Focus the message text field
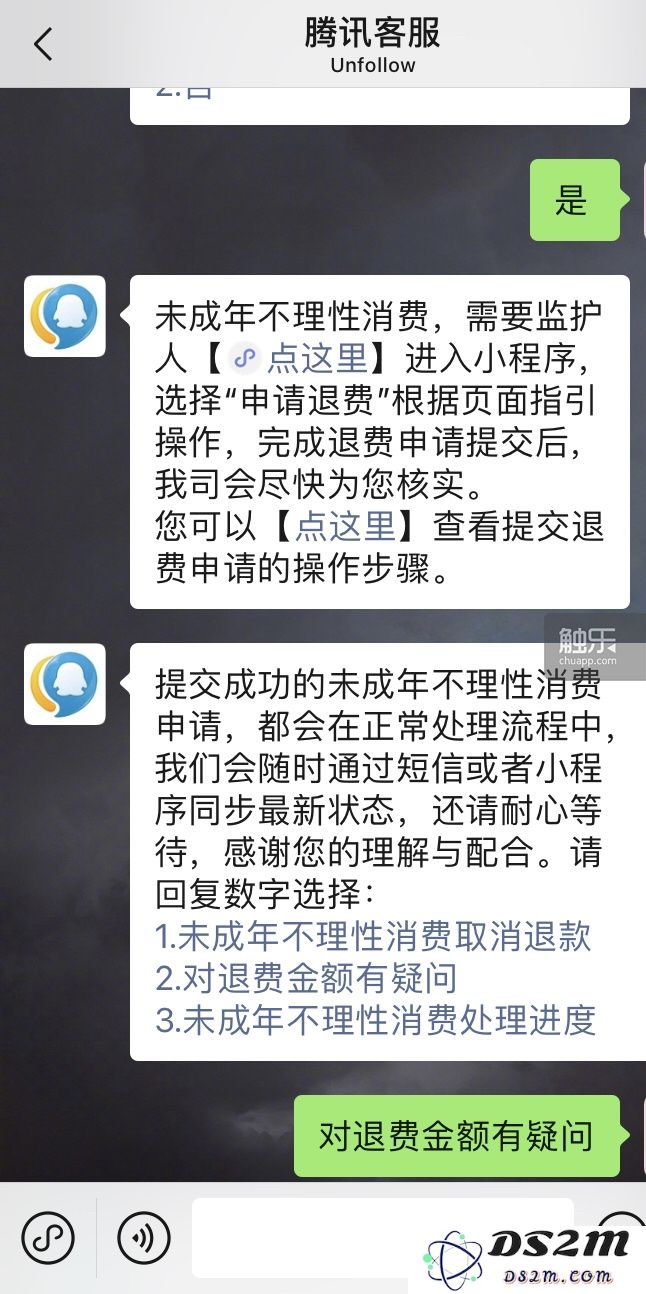The height and width of the screenshot is (1294, 646). pyautogui.click(x=380, y=1236)
